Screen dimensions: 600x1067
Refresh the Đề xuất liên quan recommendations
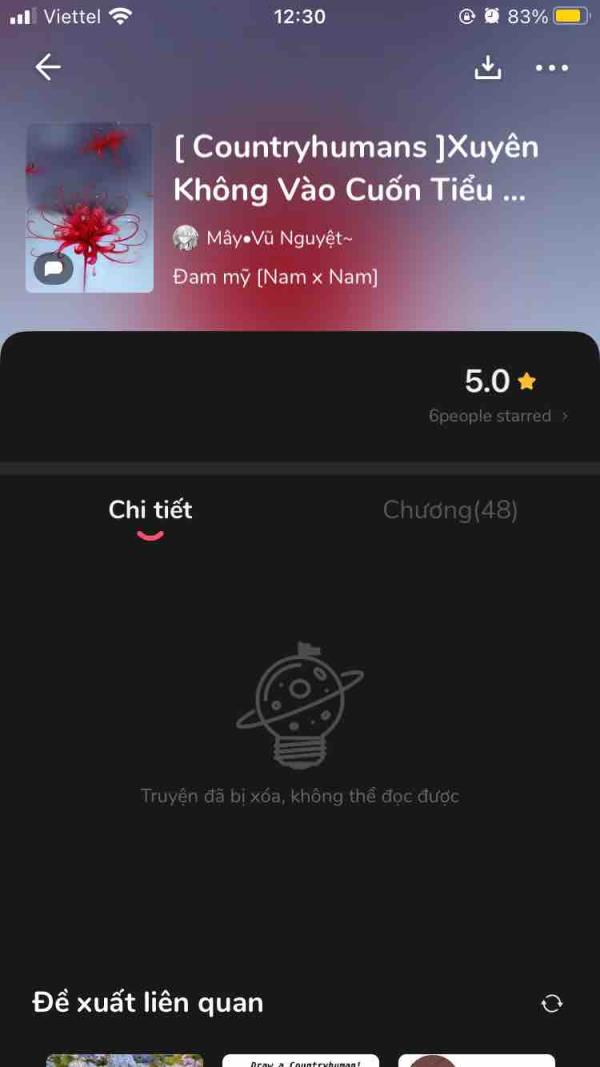point(552,1003)
